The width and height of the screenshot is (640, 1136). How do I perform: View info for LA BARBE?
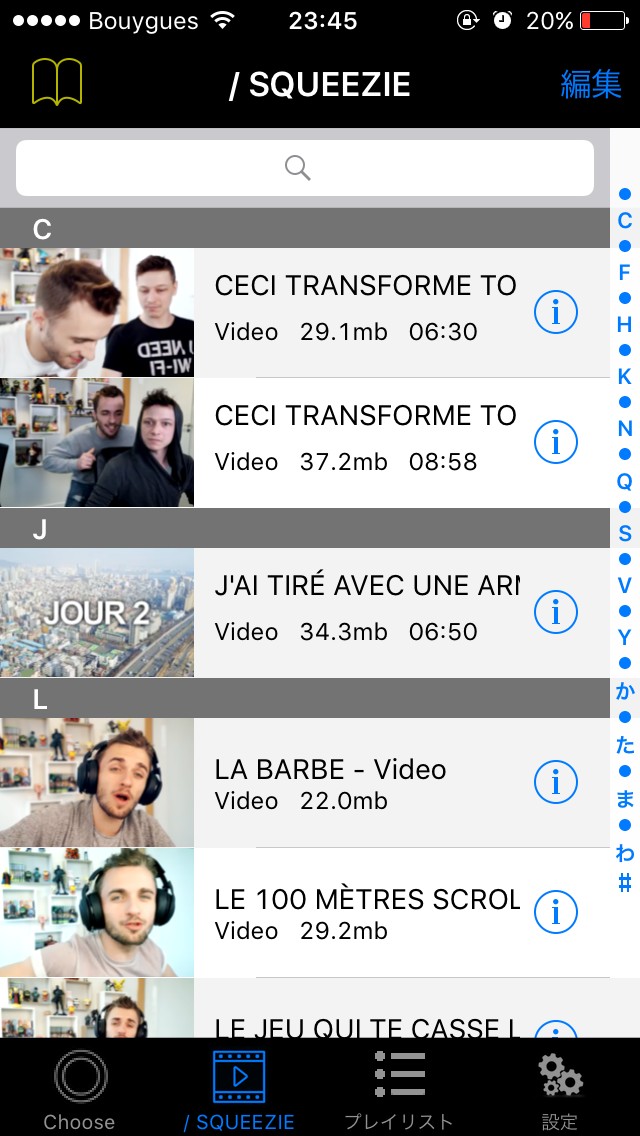click(x=556, y=781)
